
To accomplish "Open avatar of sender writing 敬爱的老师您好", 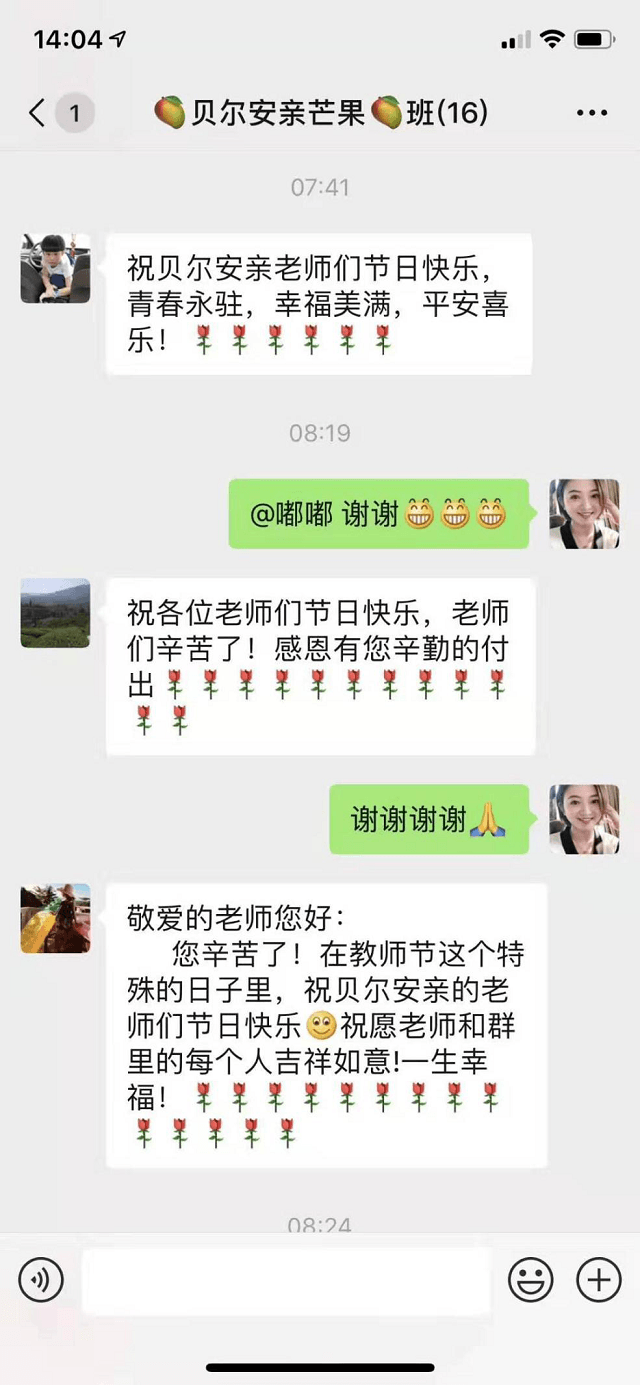I will coord(56,917).
